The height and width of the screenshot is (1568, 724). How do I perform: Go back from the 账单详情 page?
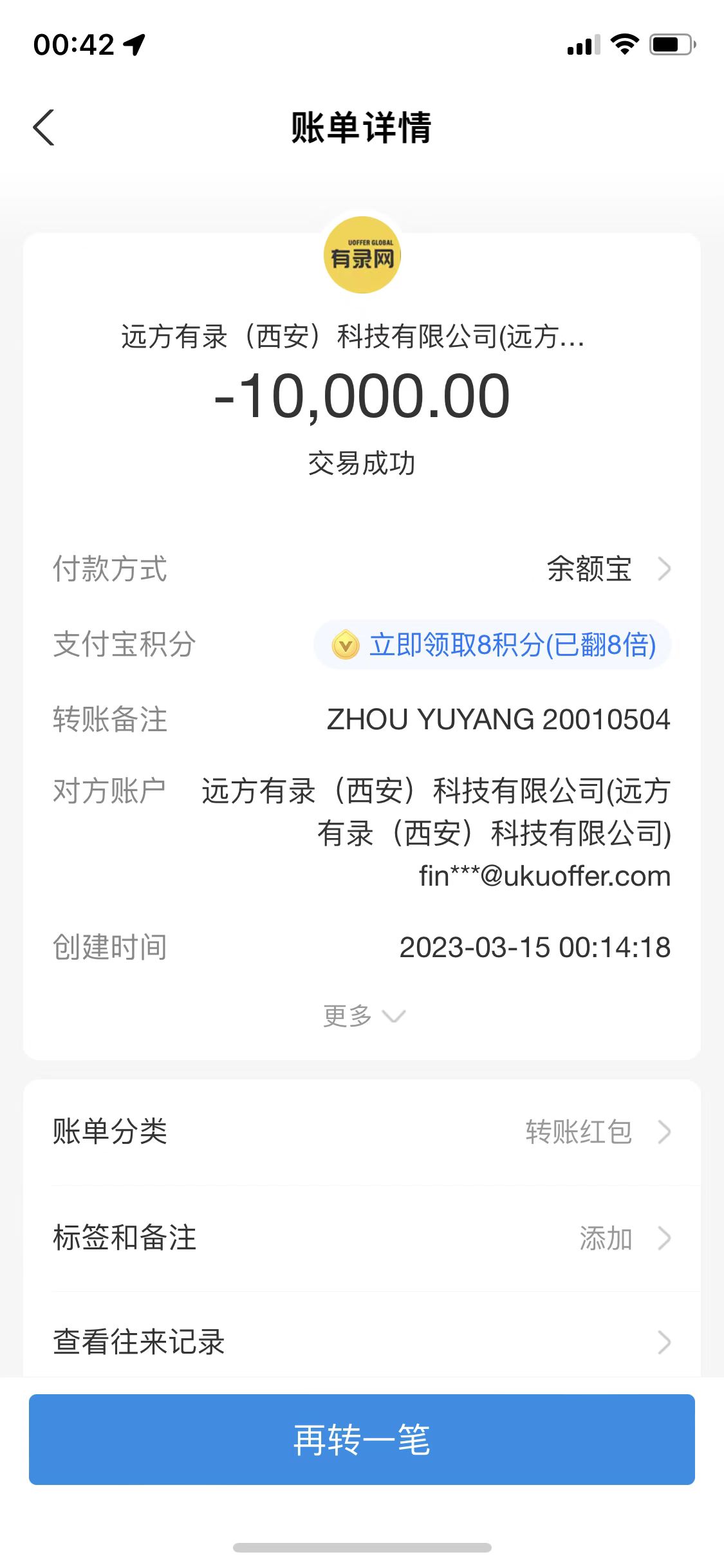pos(44,127)
